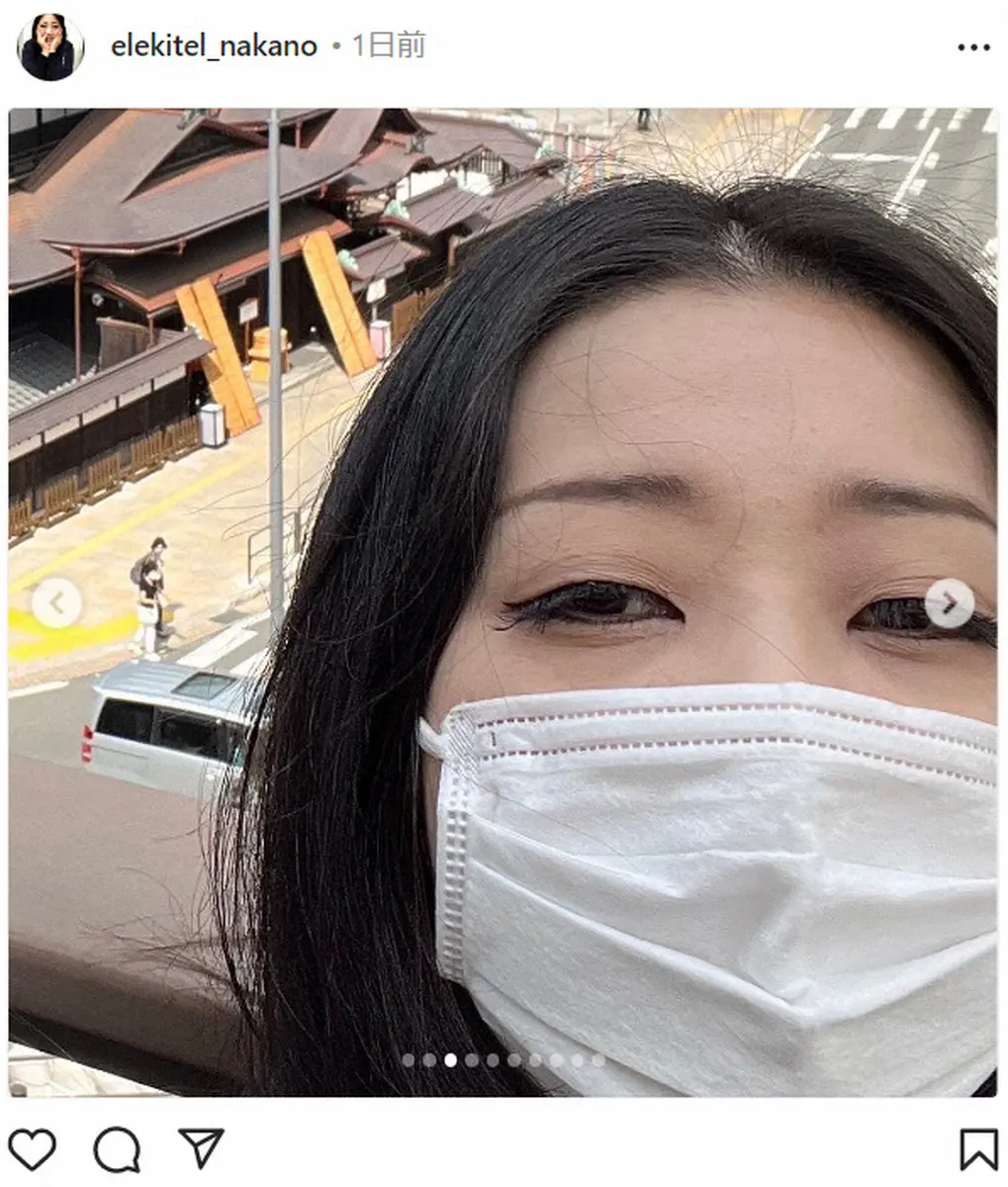Select the last carousel dot indicator

click(597, 1059)
